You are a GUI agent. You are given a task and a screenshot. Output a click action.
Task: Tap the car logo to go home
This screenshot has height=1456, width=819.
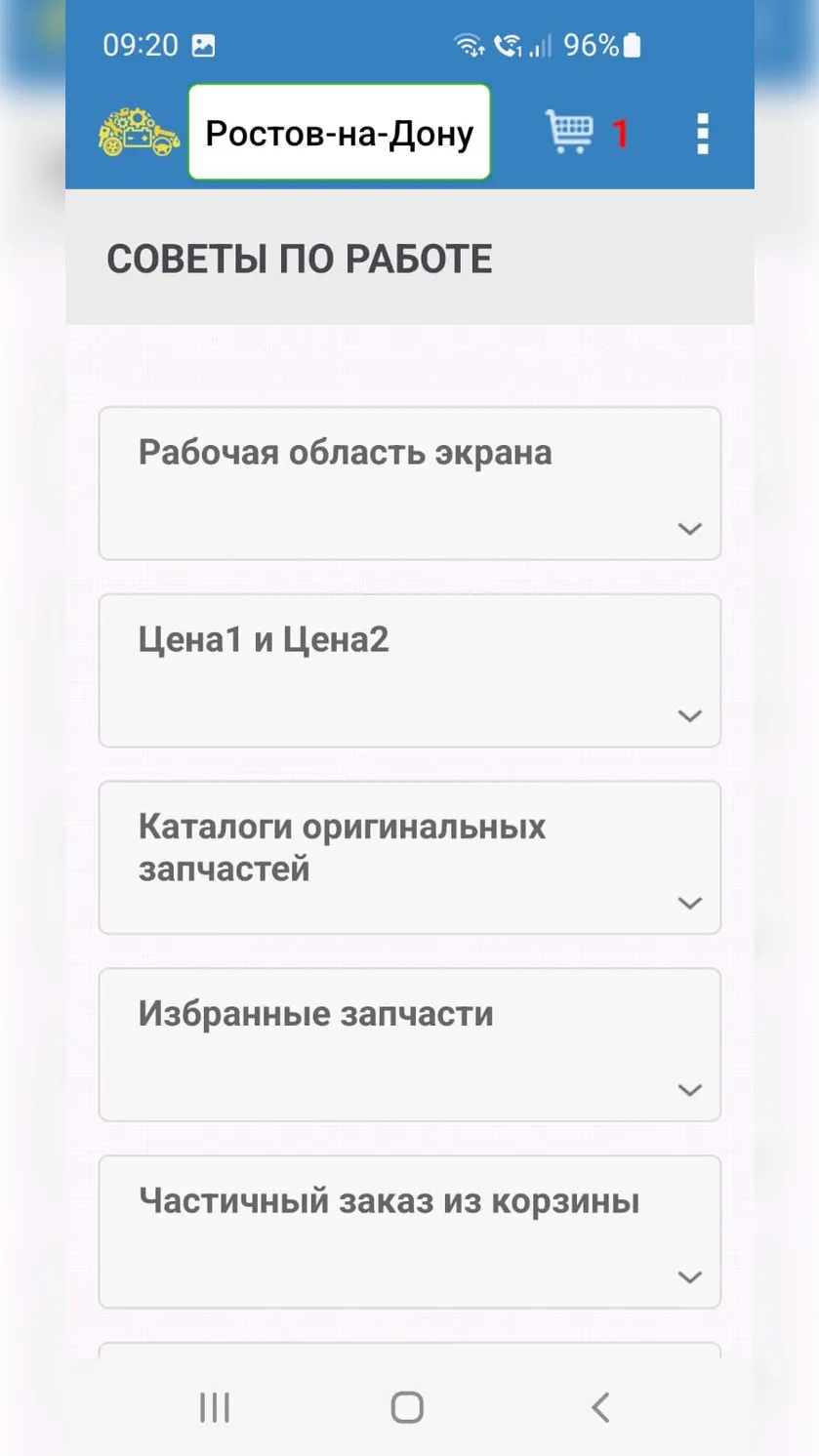(139, 134)
